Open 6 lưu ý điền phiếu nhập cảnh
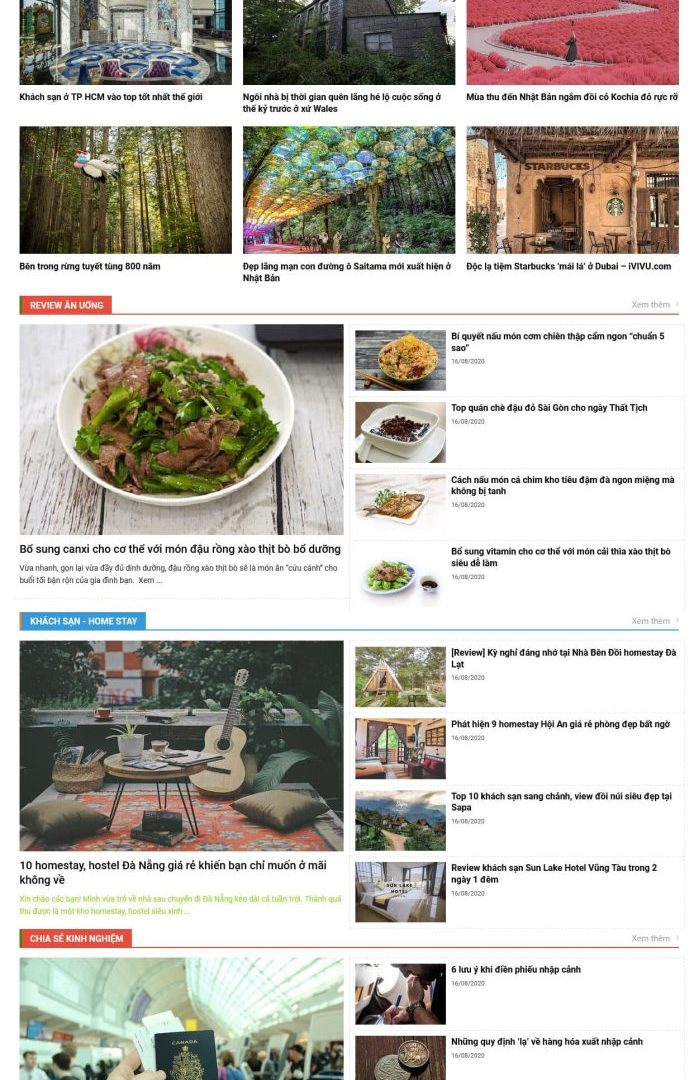The height and width of the screenshot is (1080, 699). point(515,970)
